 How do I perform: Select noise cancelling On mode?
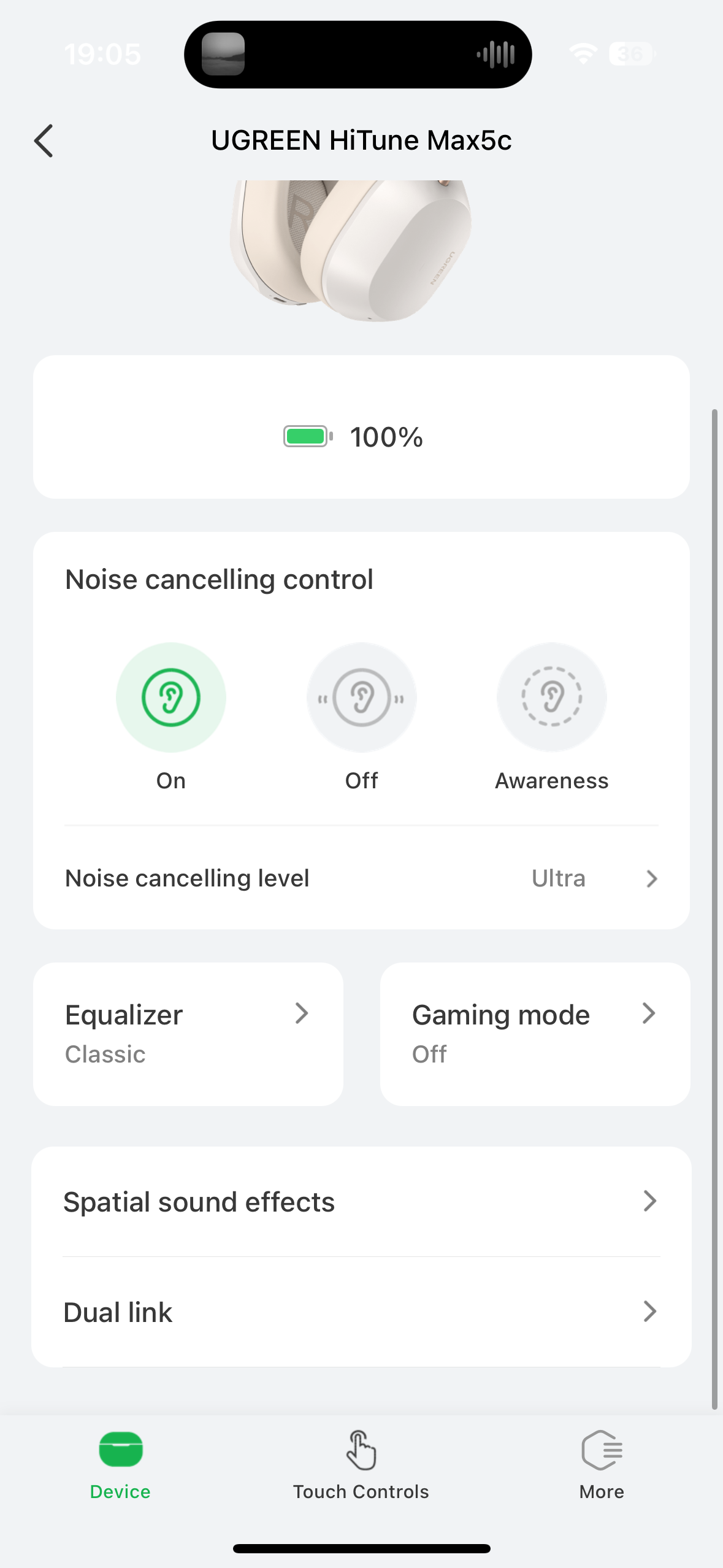[171, 698]
